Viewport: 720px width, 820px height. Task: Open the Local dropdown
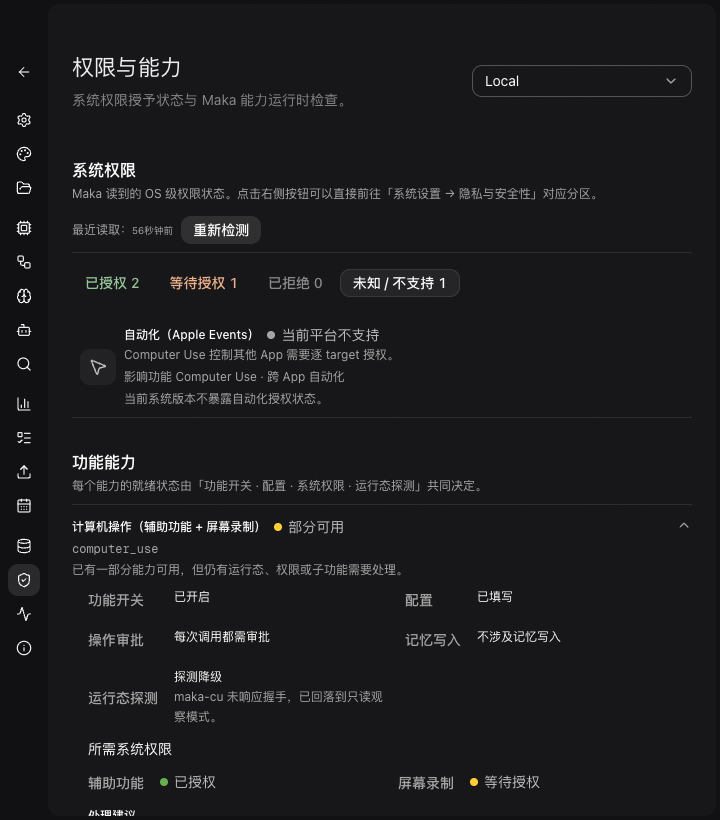(581, 81)
